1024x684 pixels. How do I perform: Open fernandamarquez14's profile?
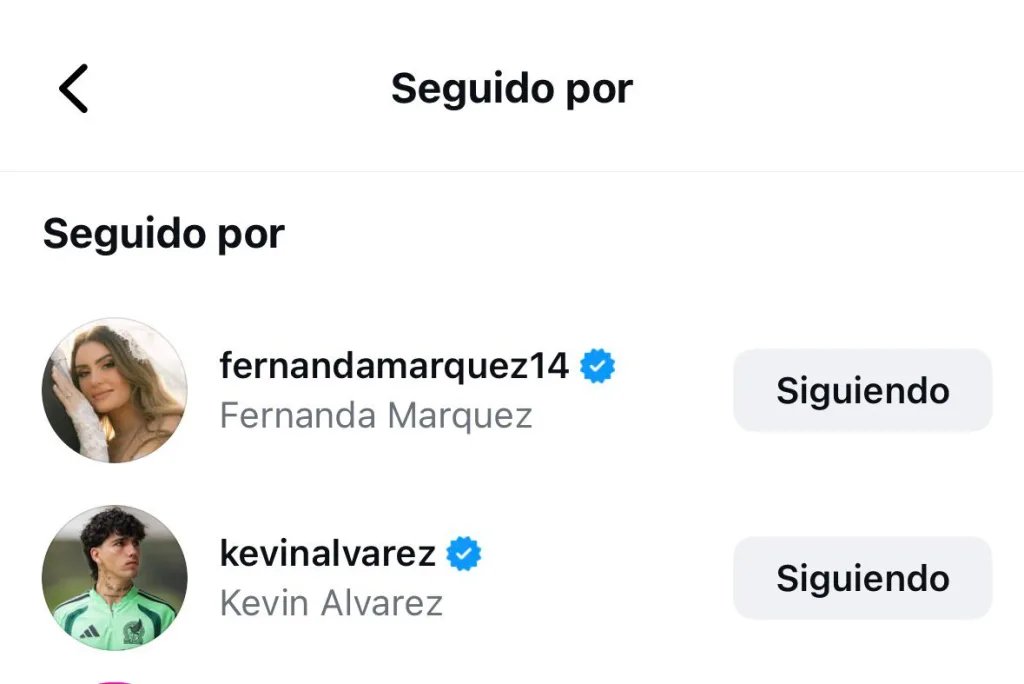click(394, 367)
